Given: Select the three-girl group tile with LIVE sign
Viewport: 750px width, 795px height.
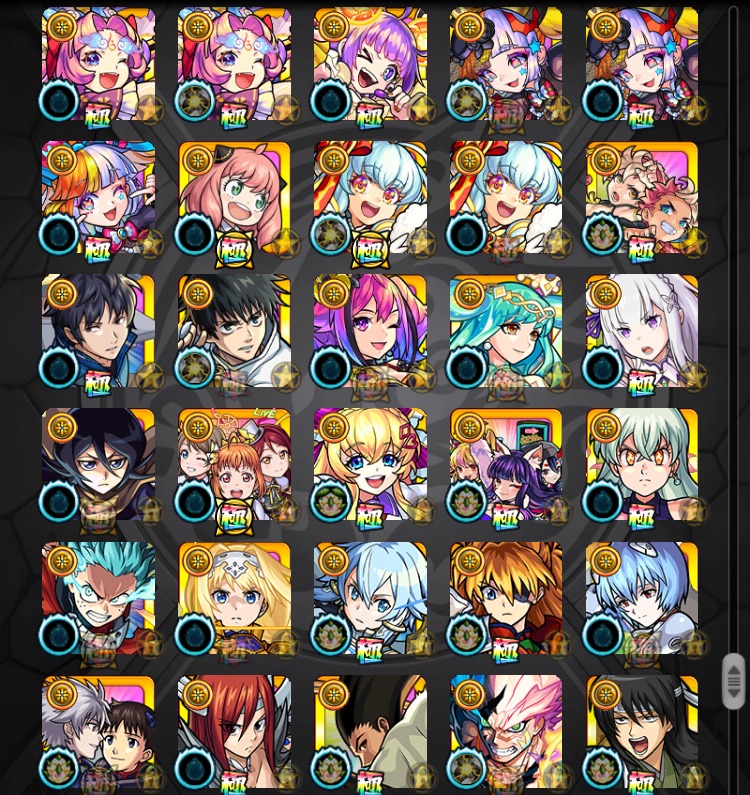Looking at the screenshot, I should 234,465.
